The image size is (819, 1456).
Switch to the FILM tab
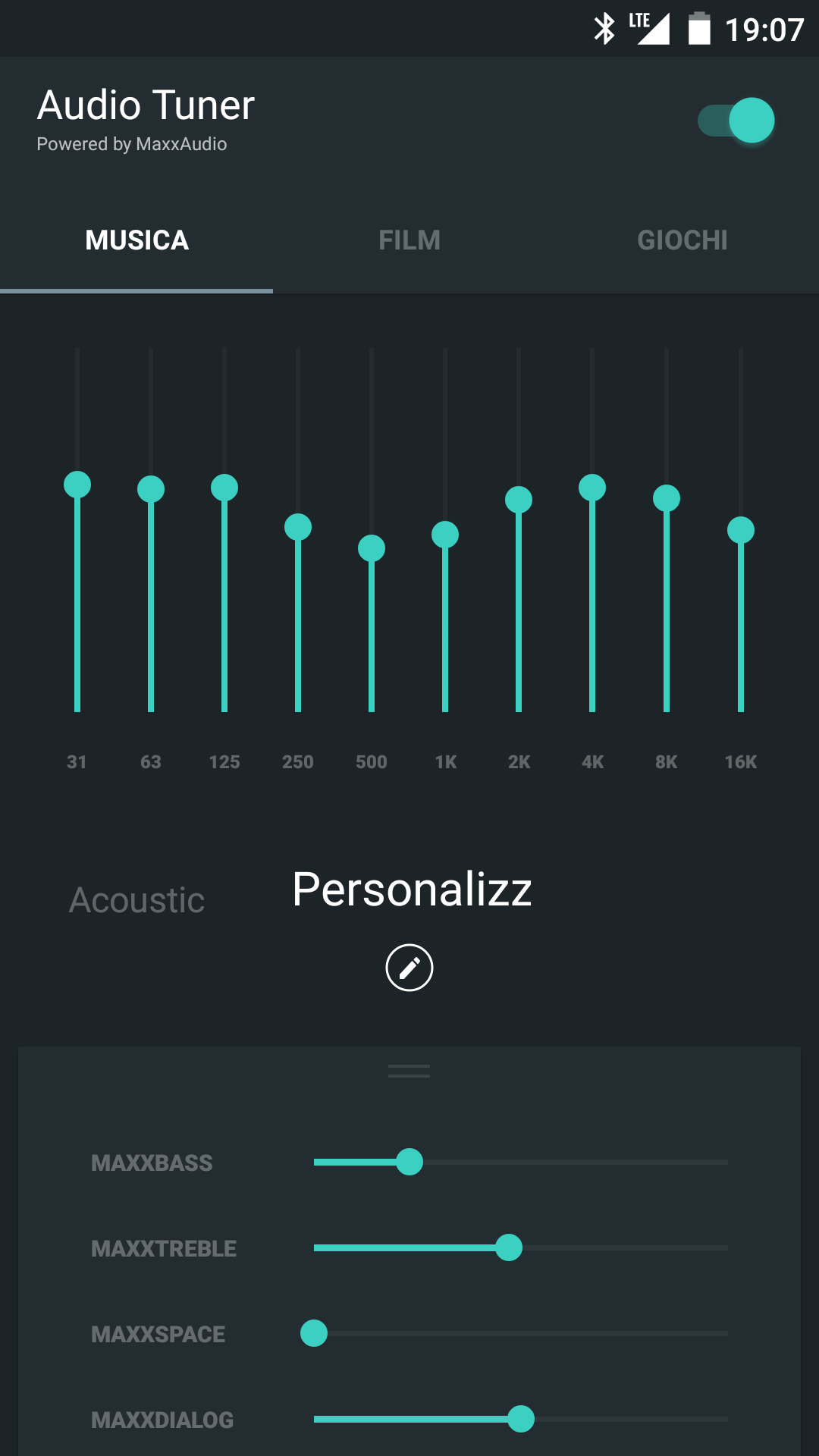tap(409, 240)
